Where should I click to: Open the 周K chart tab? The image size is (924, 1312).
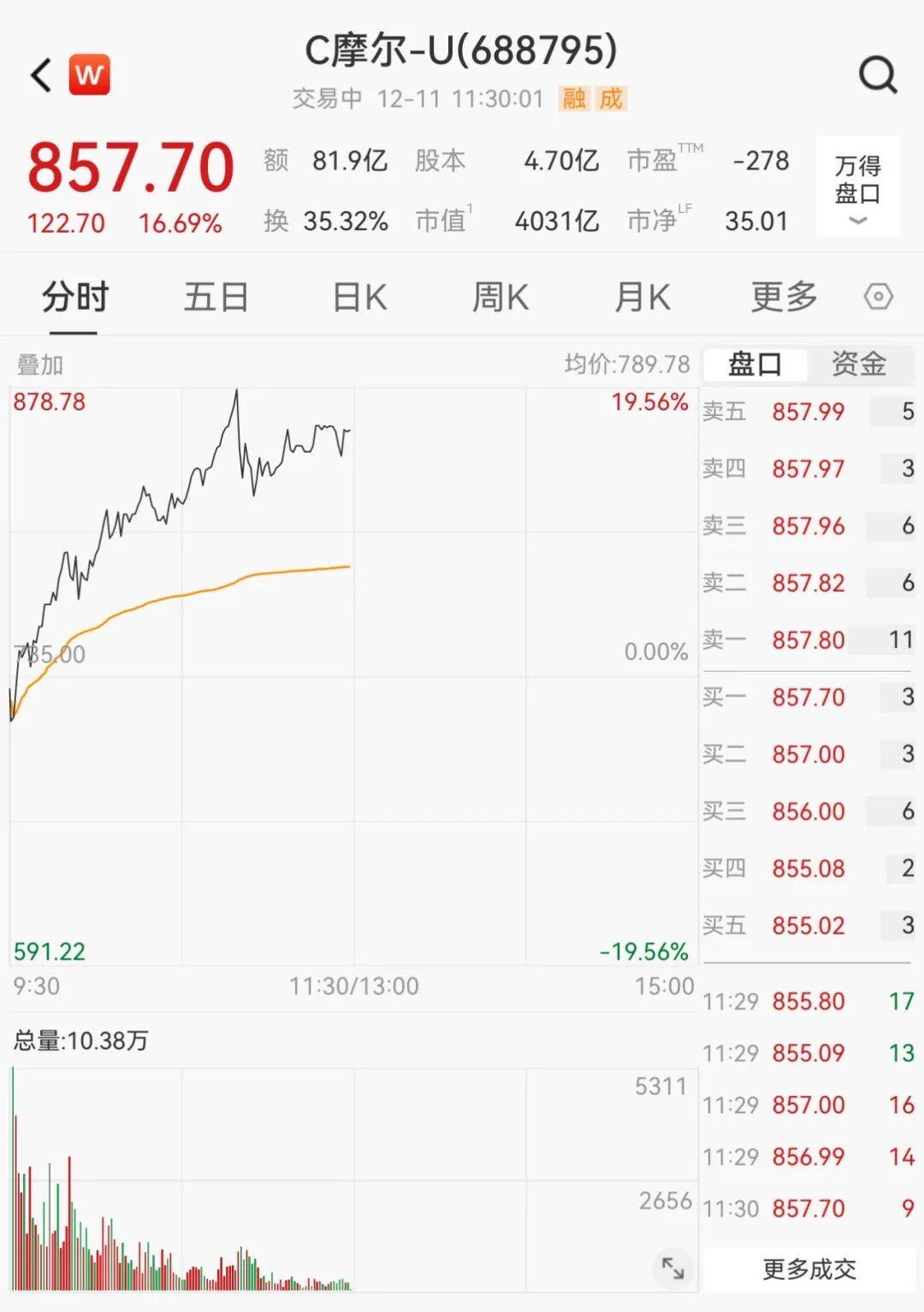tap(500, 298)
